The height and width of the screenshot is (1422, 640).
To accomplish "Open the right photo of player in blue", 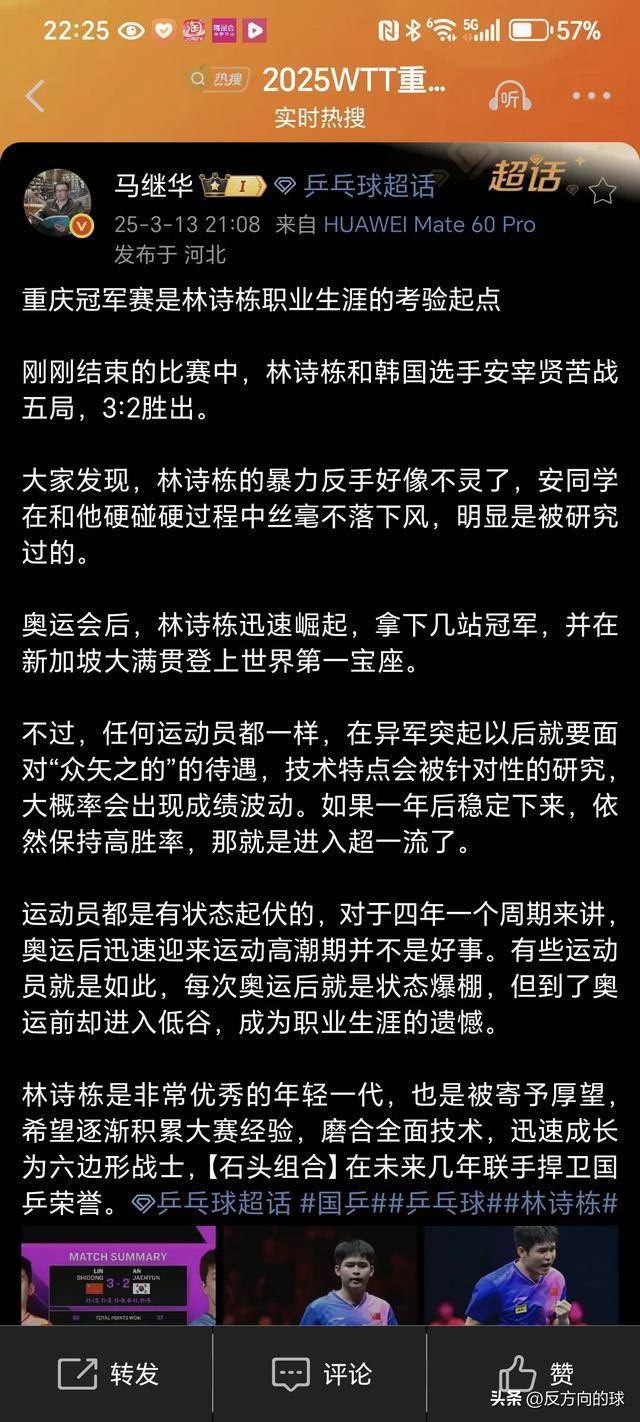I will (x=521, y=1276).
